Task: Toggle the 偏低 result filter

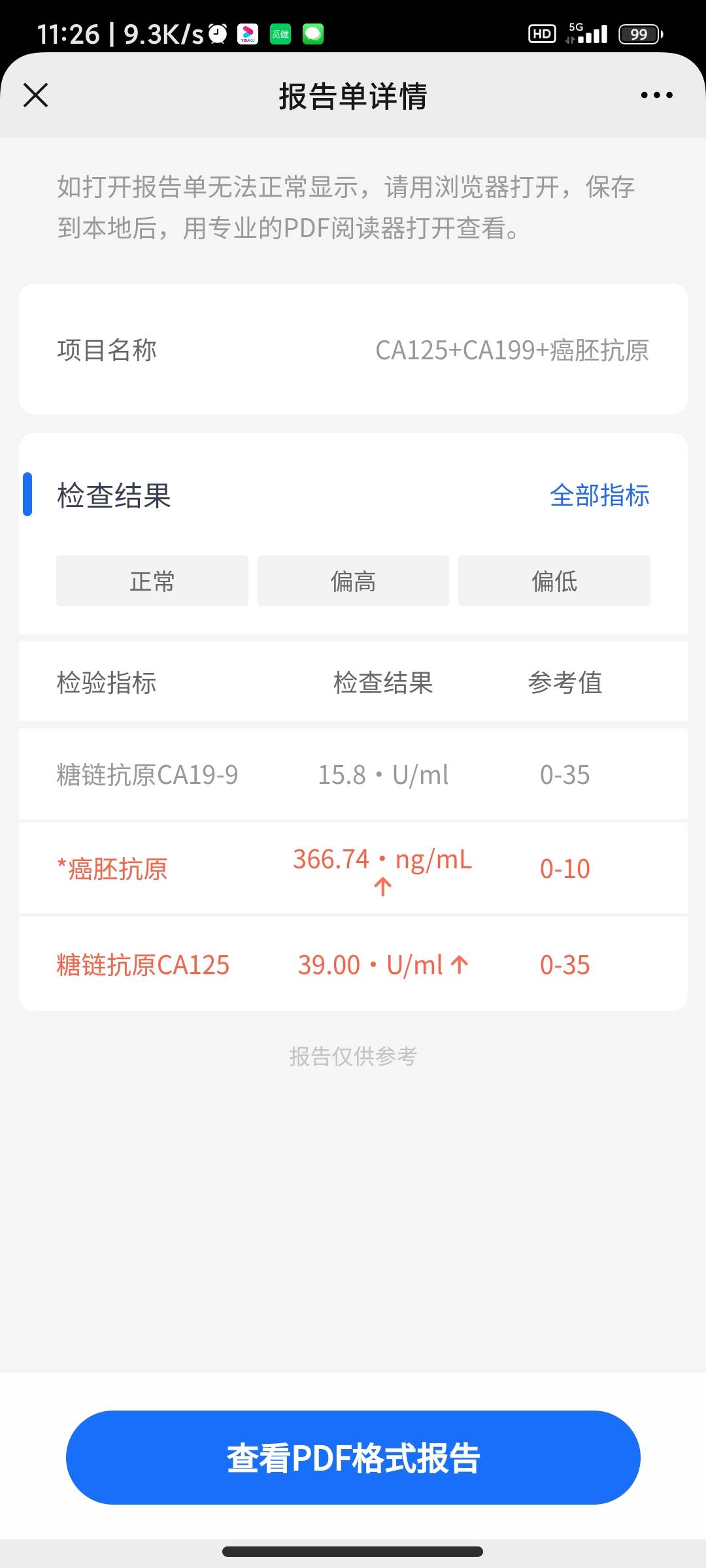Action: click(x=554, y=581)
